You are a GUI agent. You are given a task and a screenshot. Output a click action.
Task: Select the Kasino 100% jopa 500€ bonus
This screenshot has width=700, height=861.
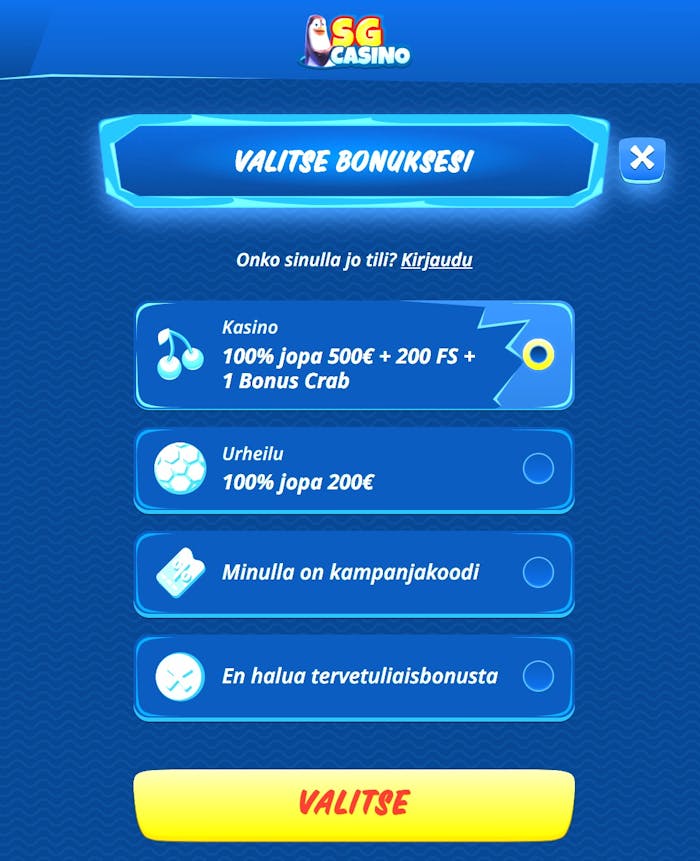(539, 354)
